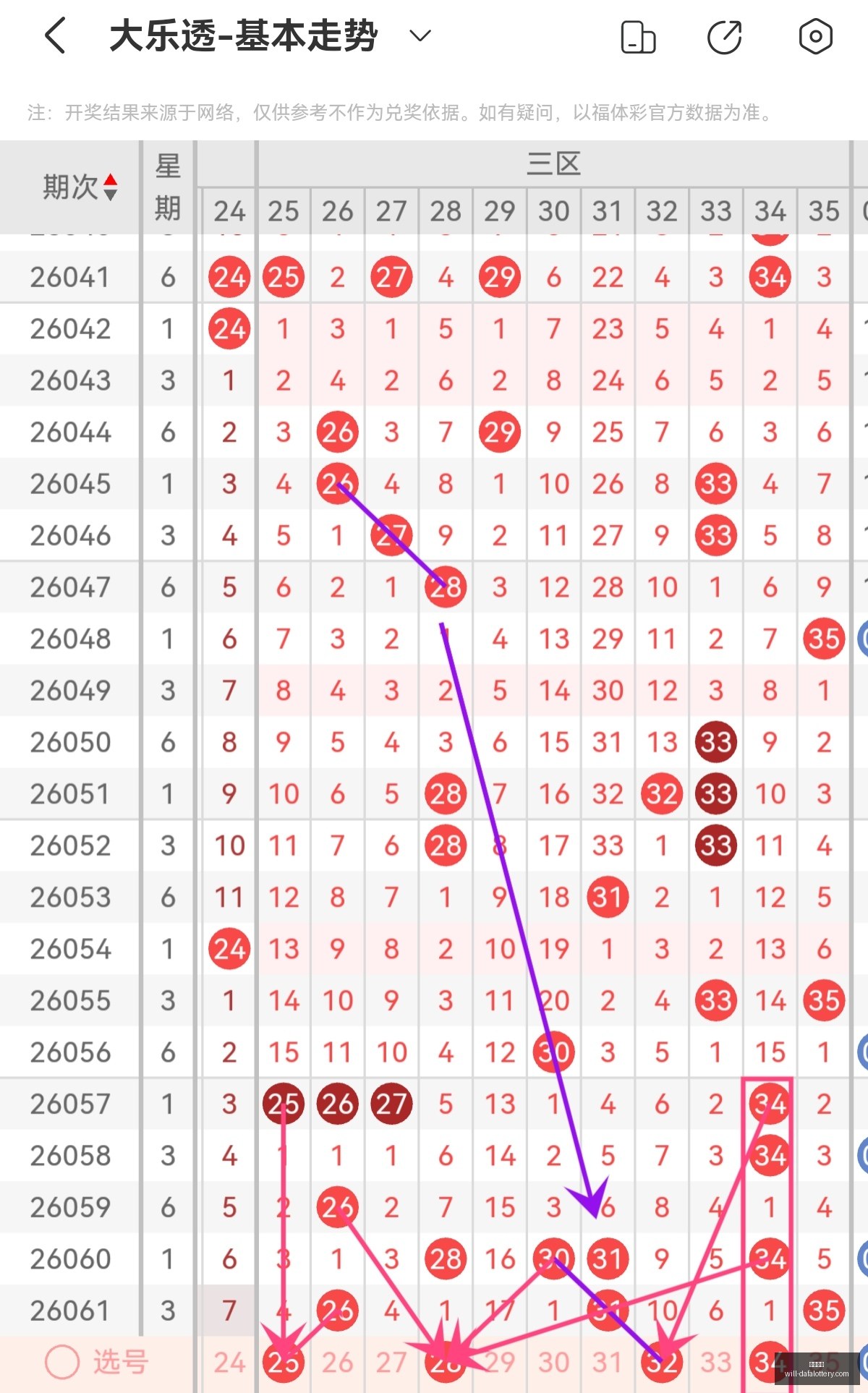Go back from the trend chart
Viewport: 868px width, 1393px height.
click(55, 35)
